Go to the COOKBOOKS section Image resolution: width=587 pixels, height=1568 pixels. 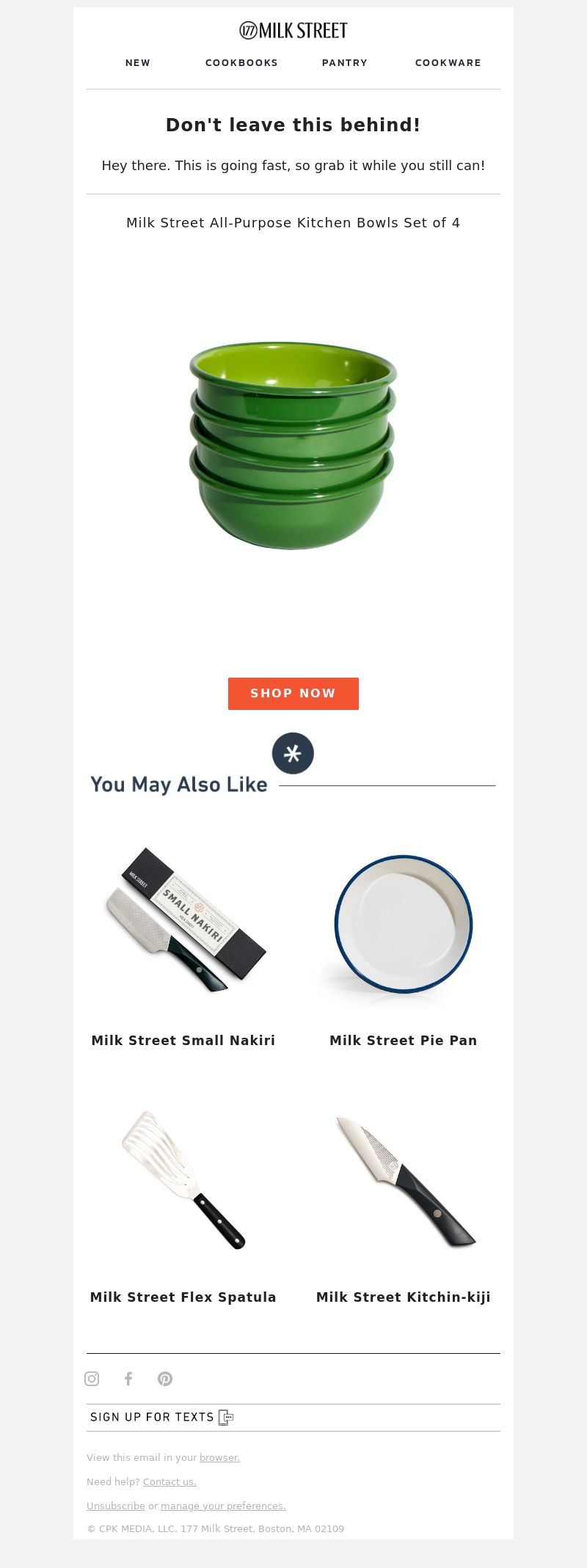[241, 63]
